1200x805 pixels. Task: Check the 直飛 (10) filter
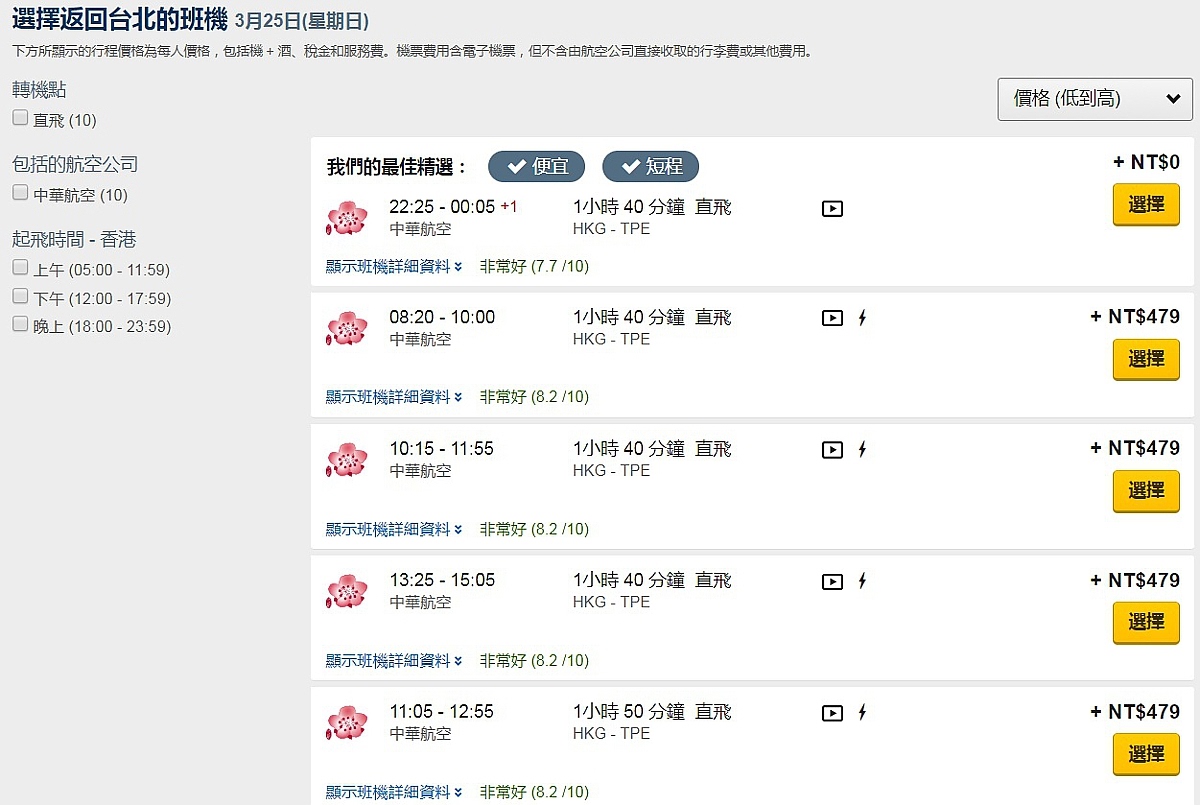tap(20, 118)
